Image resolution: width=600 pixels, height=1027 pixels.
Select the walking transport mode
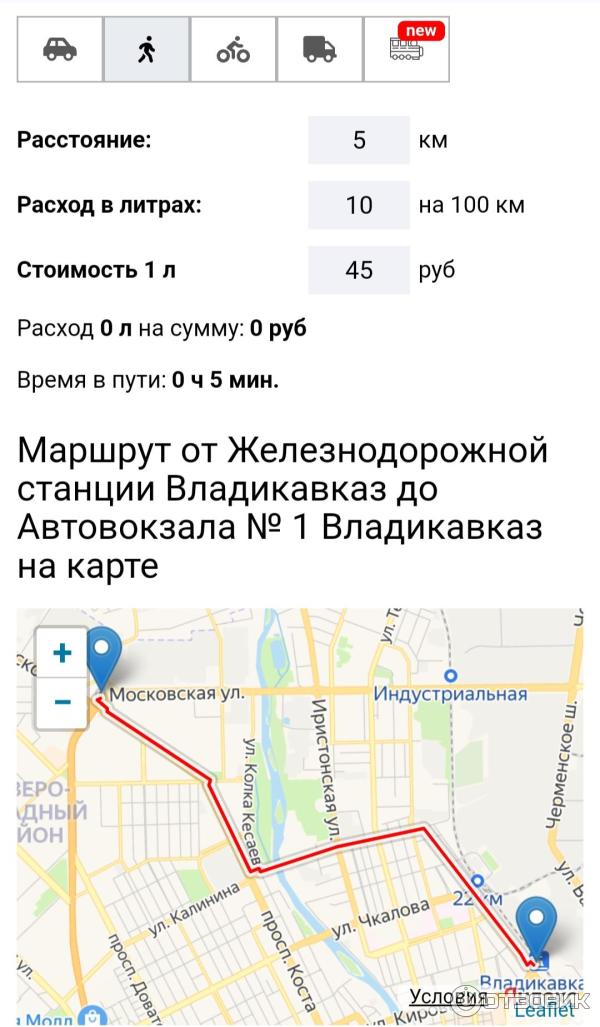click(x=146, y=49)
